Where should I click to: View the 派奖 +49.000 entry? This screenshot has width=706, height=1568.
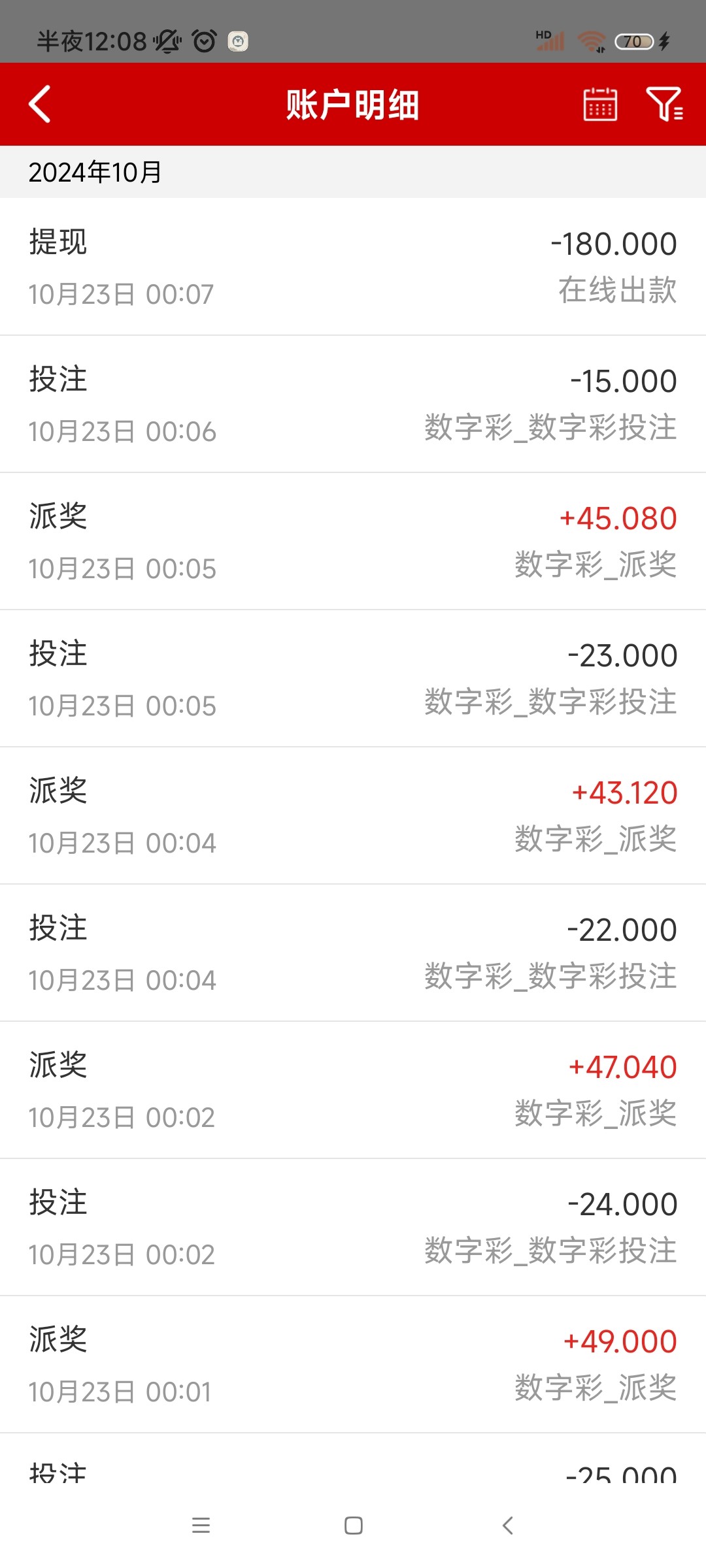tap(353, 1364)
